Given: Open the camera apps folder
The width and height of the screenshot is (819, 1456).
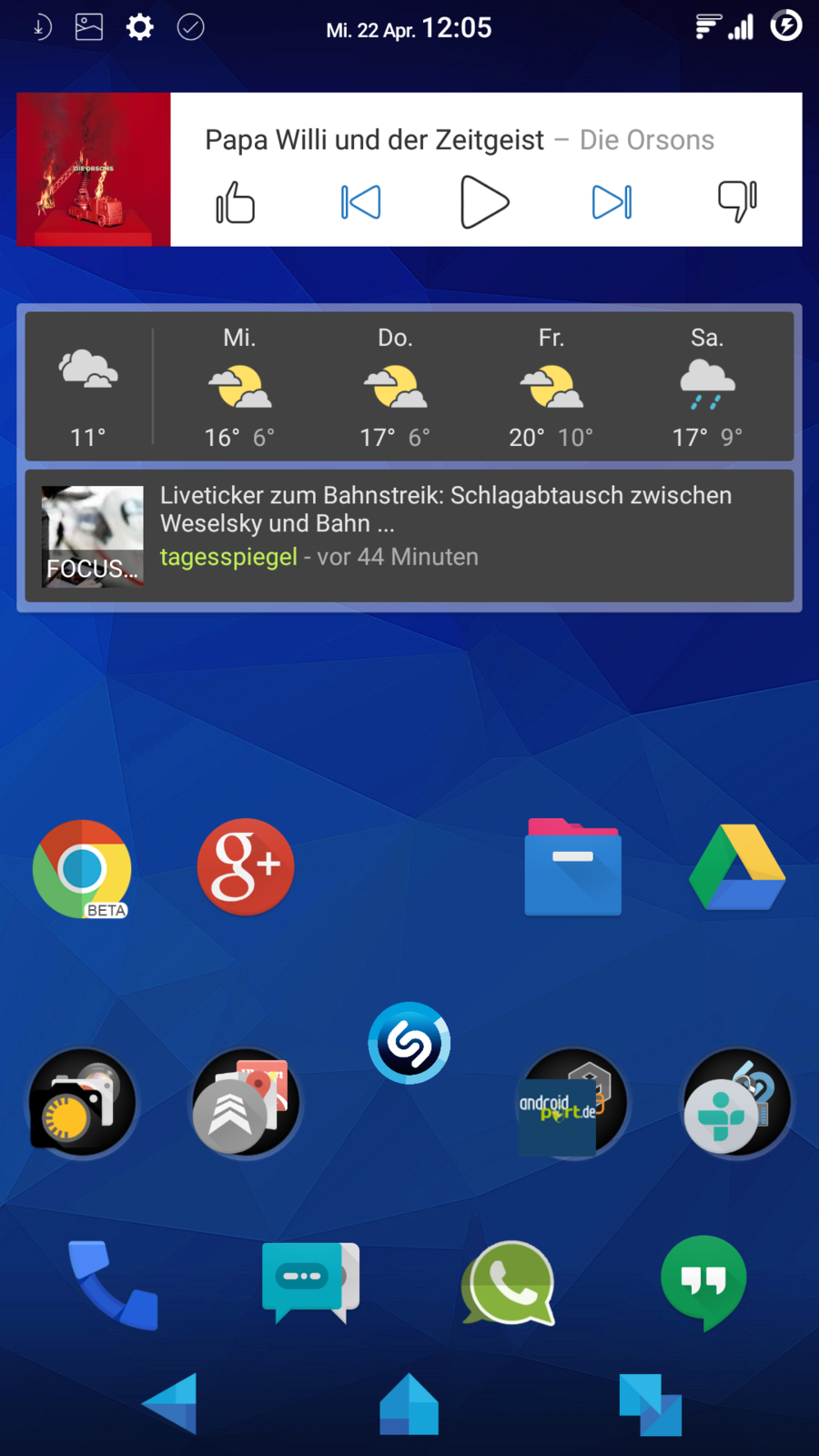Looking at the screenshot, I should (82, 1103).
